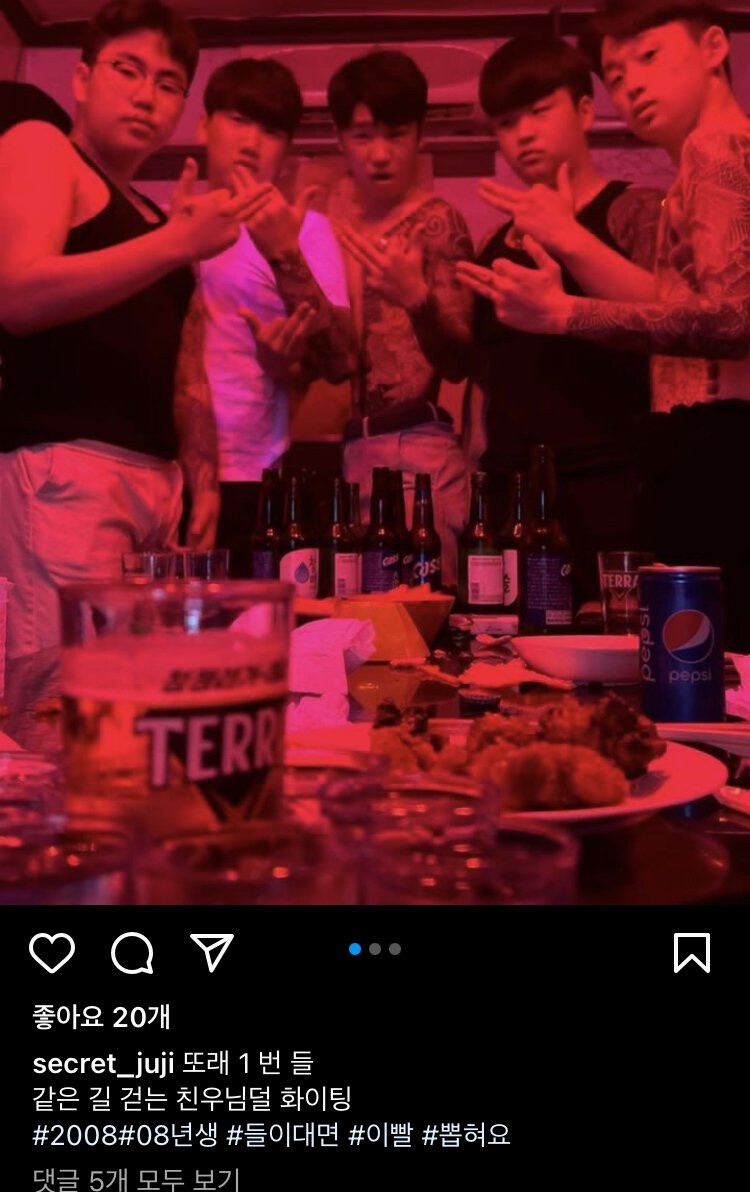The image size is (750, 1192).
Task: Like the post by secret_juji
Action: (x=52, y=953)
